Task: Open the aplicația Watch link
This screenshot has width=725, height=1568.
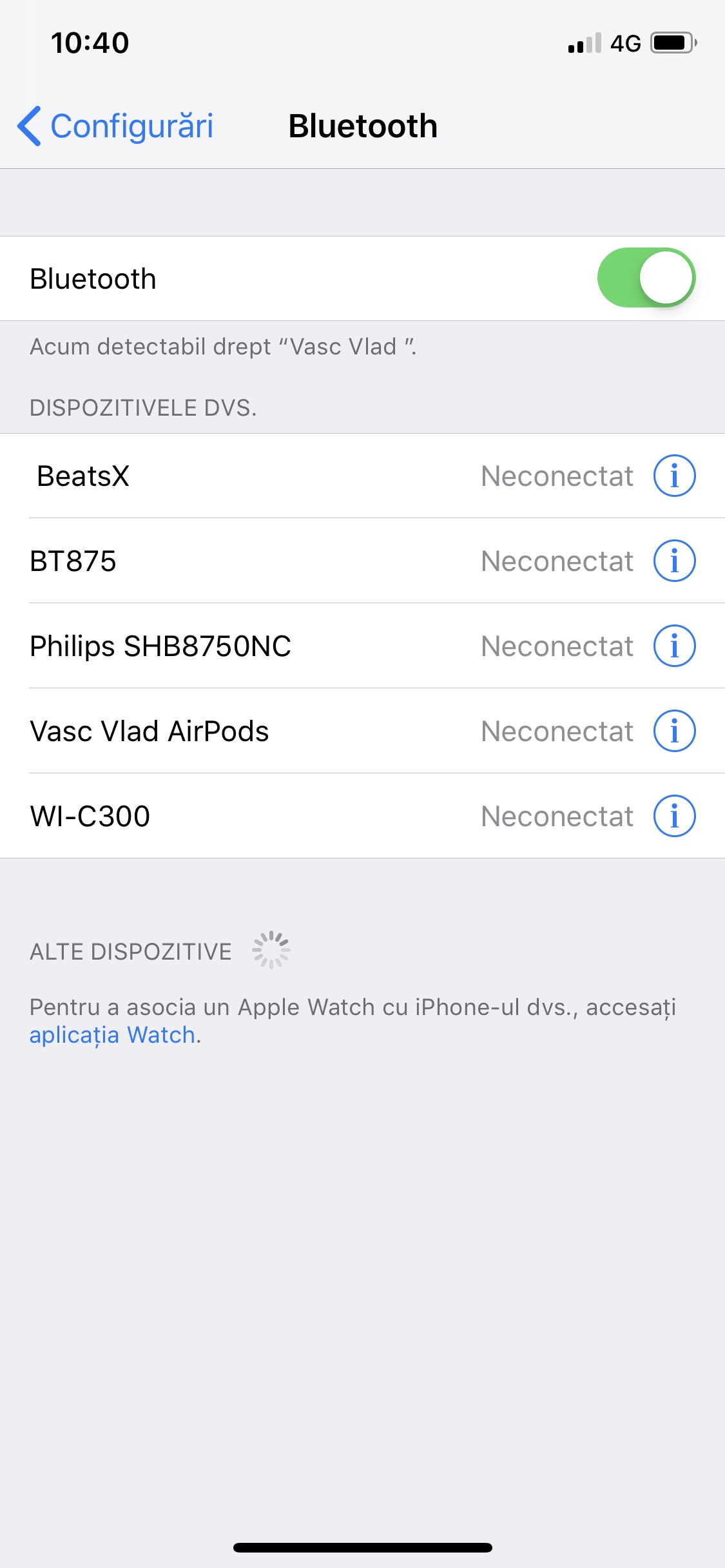Action: (x=113, y=1035)
